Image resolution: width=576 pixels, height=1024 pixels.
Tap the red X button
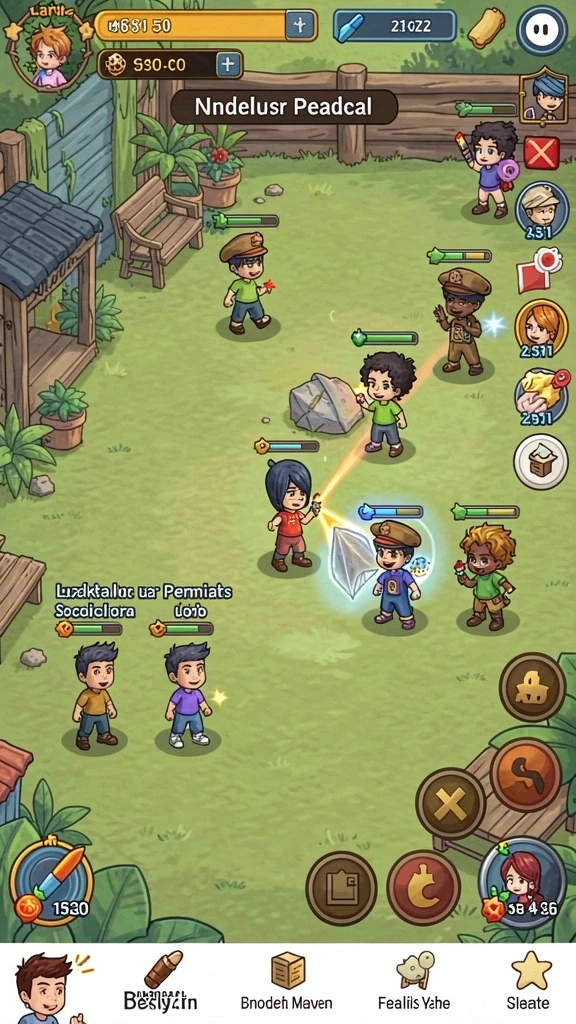pos(541,154)
